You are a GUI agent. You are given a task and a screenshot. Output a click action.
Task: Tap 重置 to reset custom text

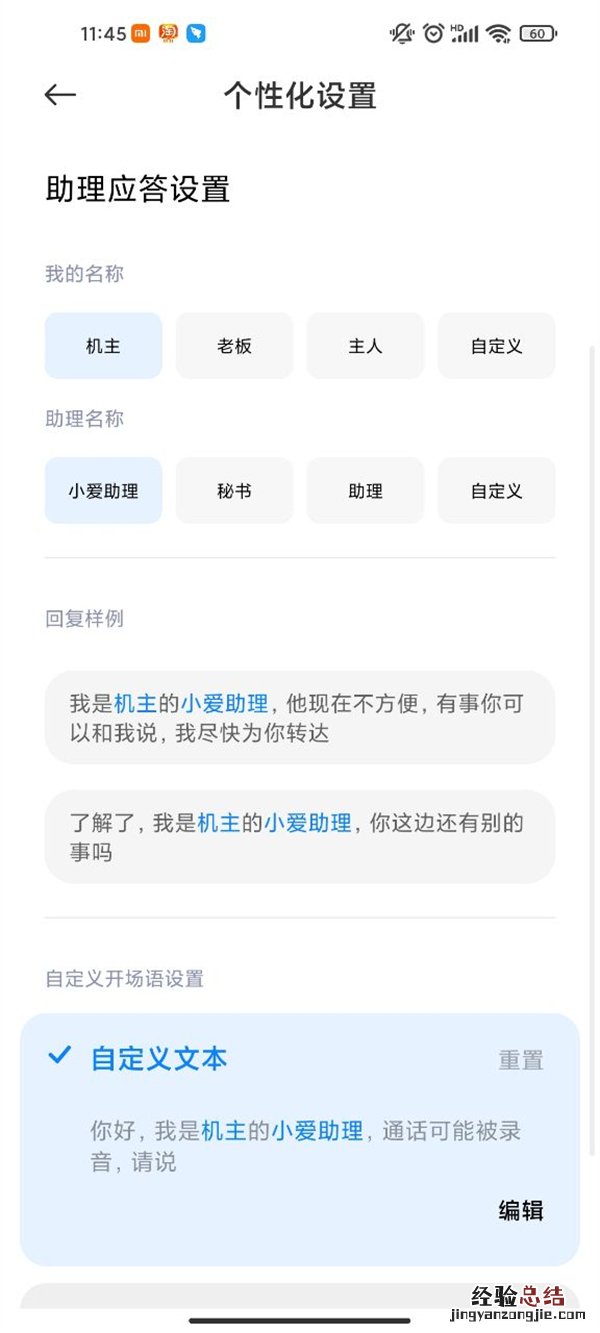tap(520, 1060)
